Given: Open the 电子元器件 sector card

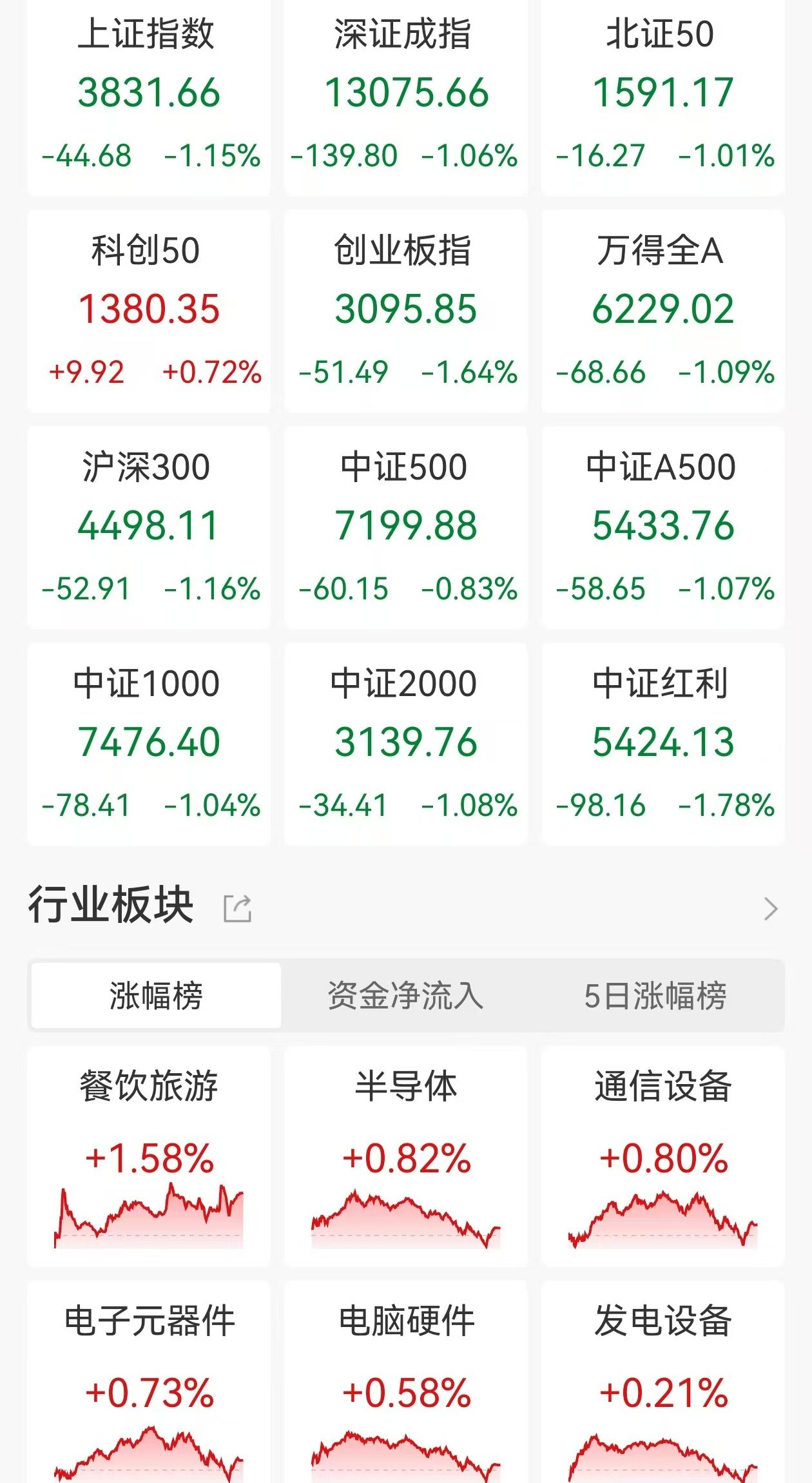Looking at the screenshot, I should (x=149, y=1382).
